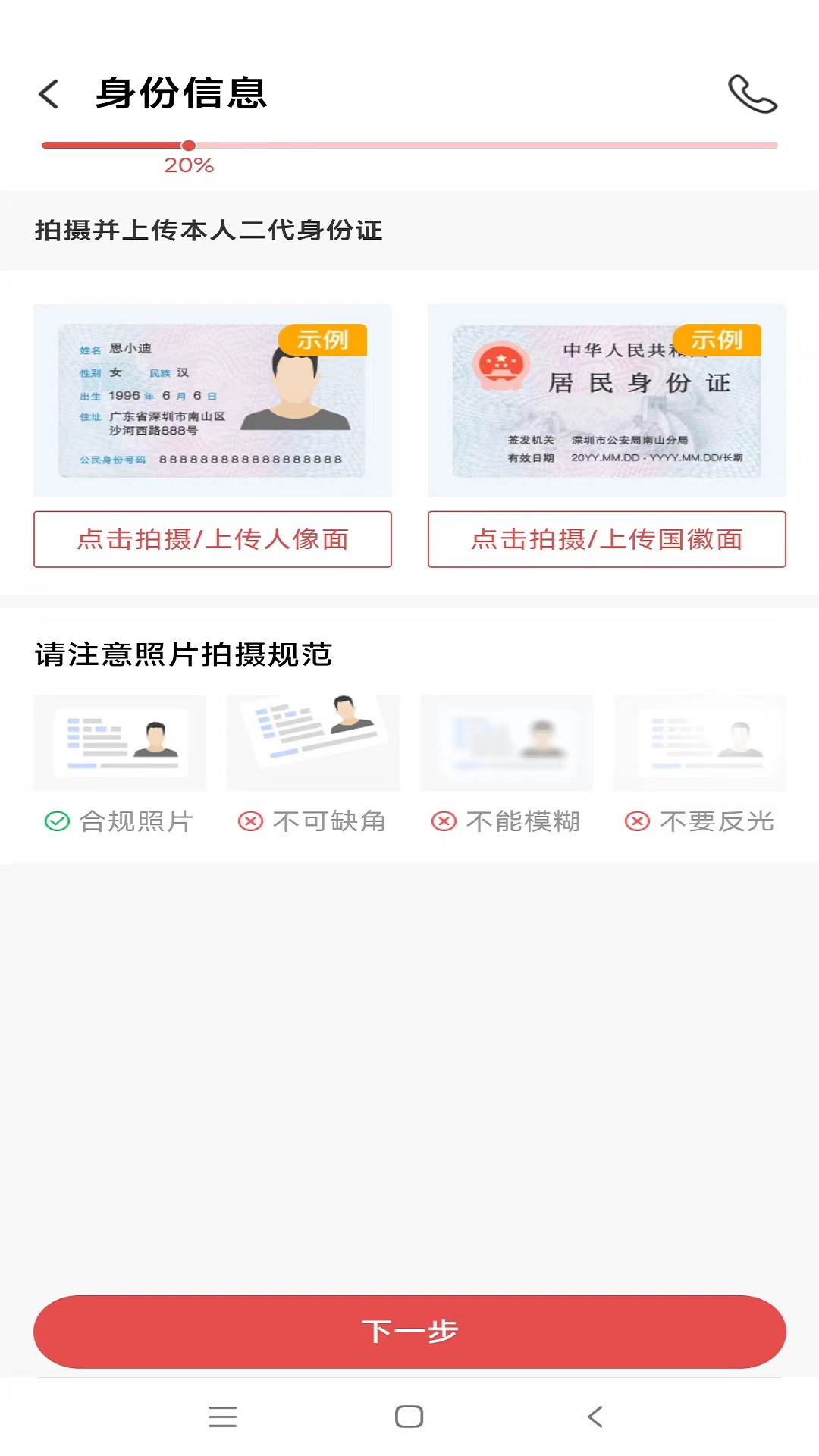
Task: Click the 20% progress indicator
Action: [189, 164]
